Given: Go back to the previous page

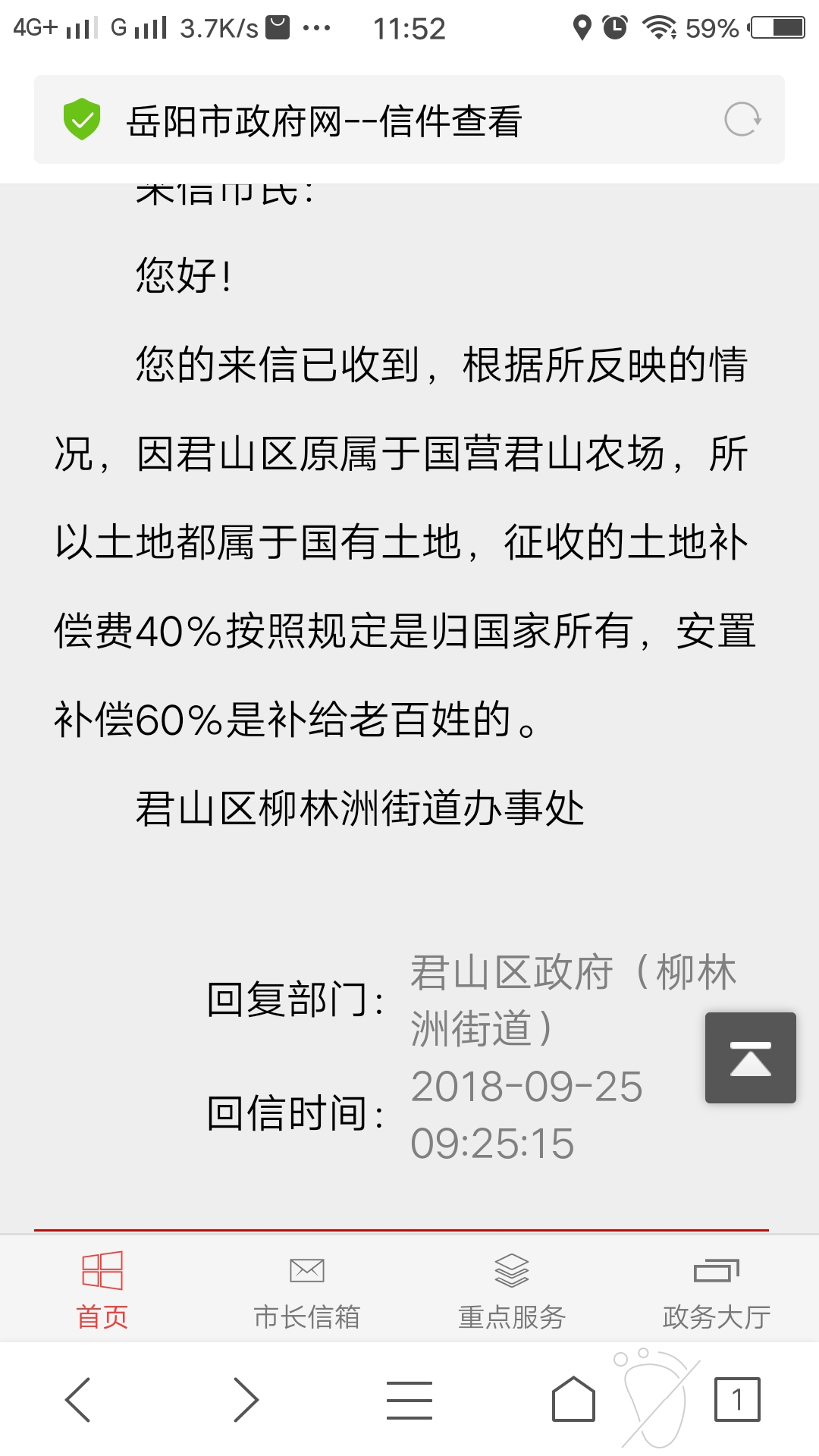Looking at the screenshot, I should pos(79,1399).
